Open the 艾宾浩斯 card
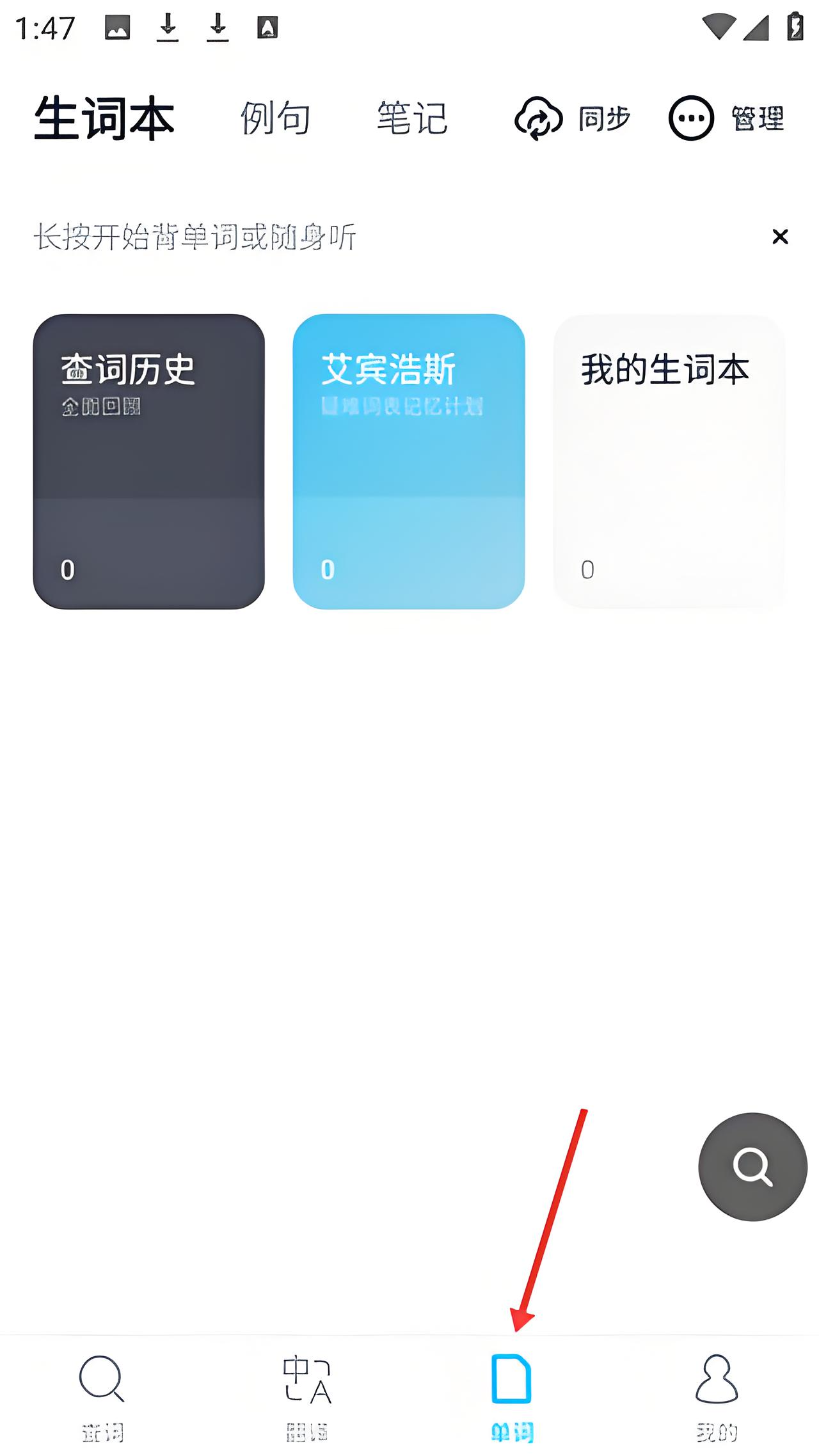This screenshot has width=819, height=1456. click(408, 461)
